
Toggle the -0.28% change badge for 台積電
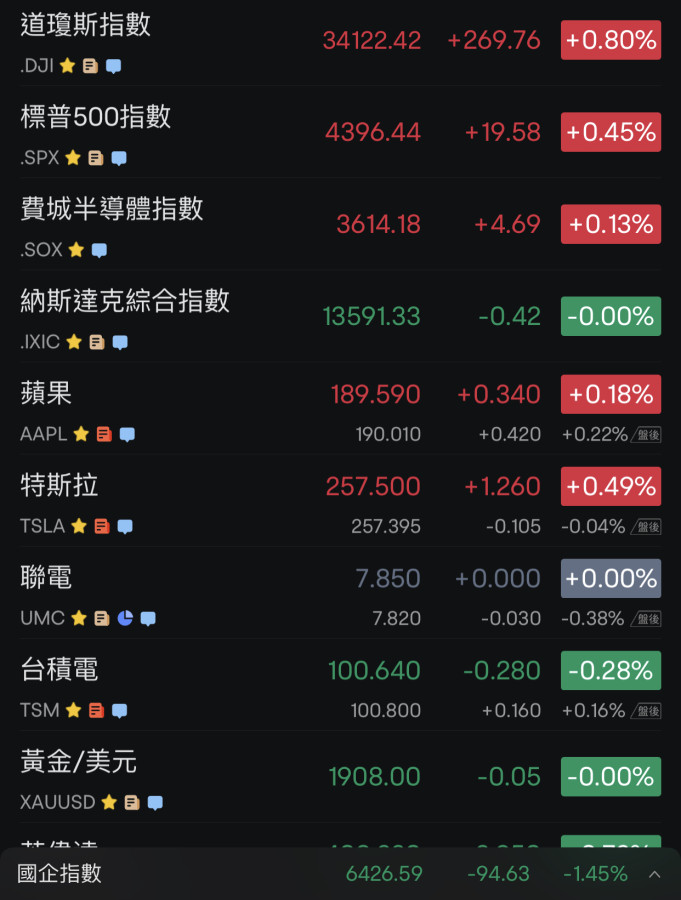pos(610,670)
